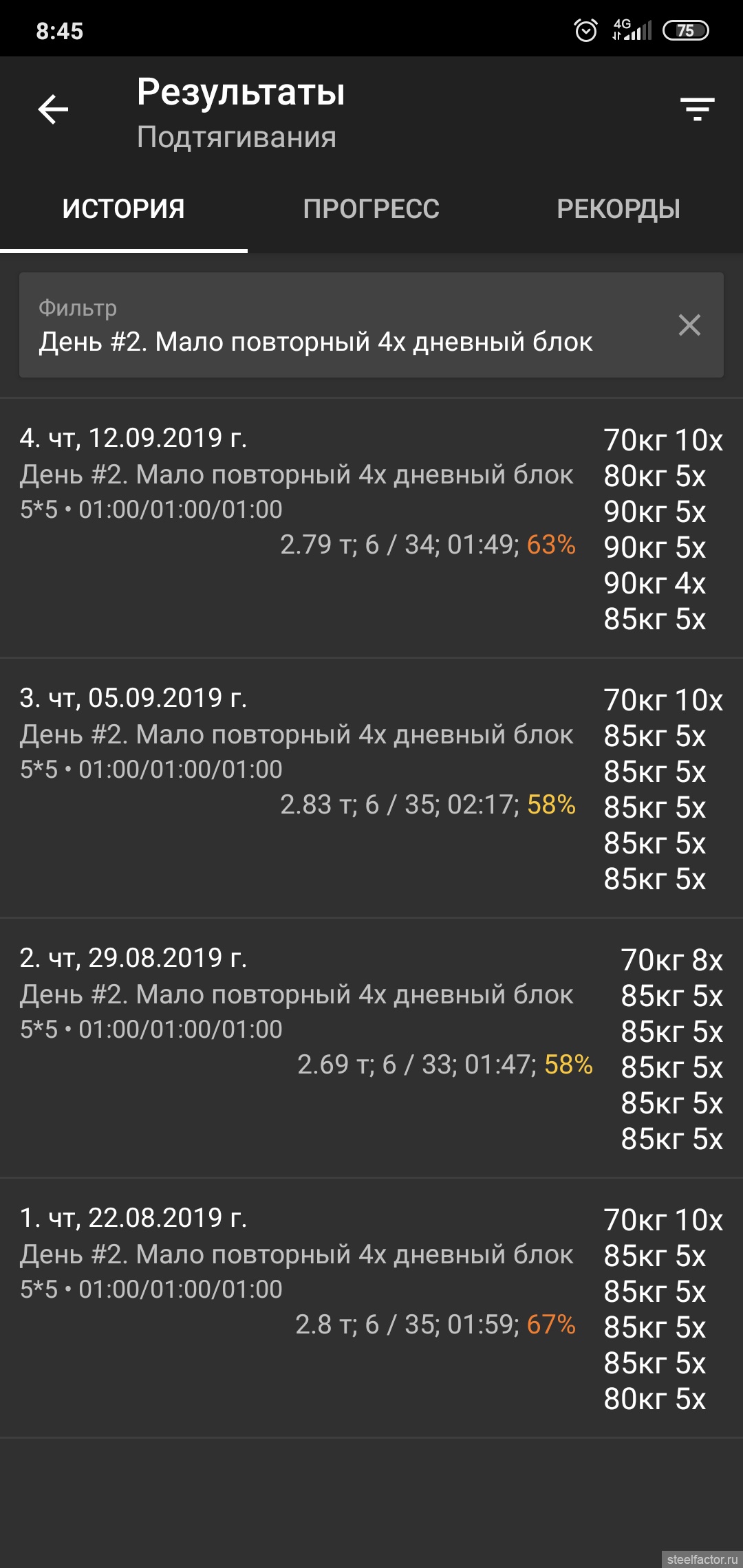The height and width of the screenshot is (1568, 743).
Task: Clear the День #2 filter
Action: (689, 325)
